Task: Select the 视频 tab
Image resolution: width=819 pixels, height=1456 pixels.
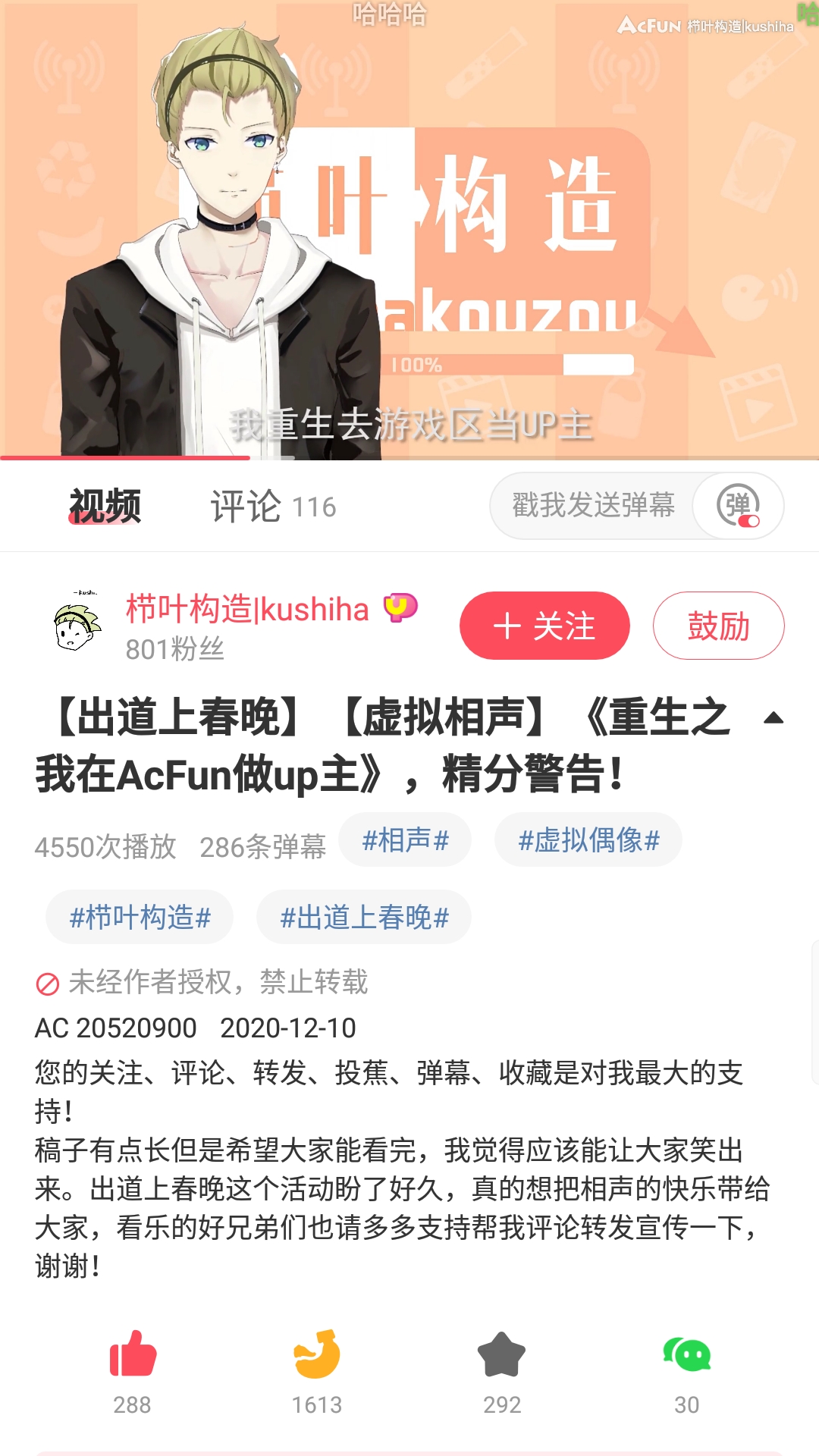Action: point(105,507)
